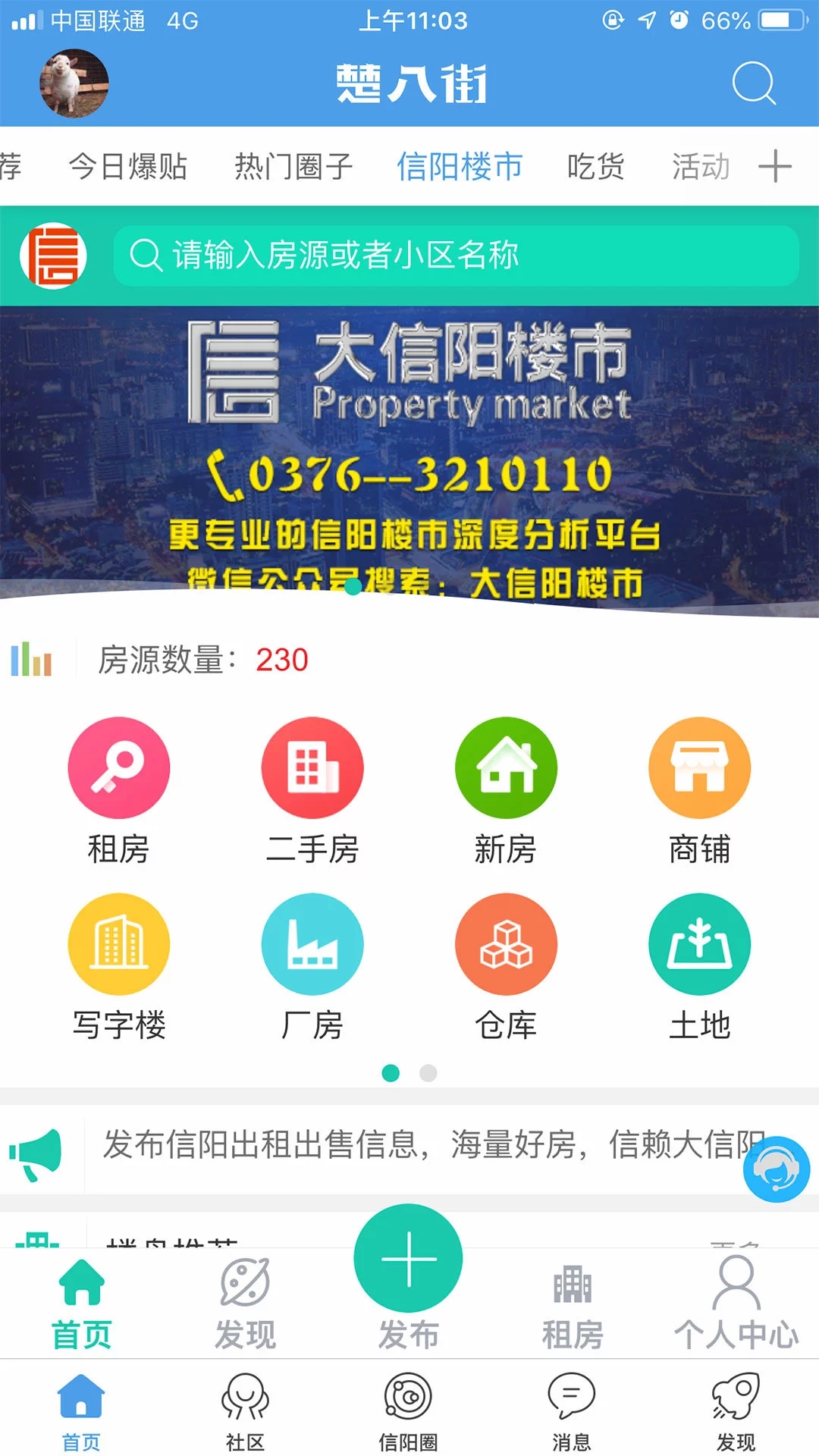Open the 商铺 category

pos(699,790)
